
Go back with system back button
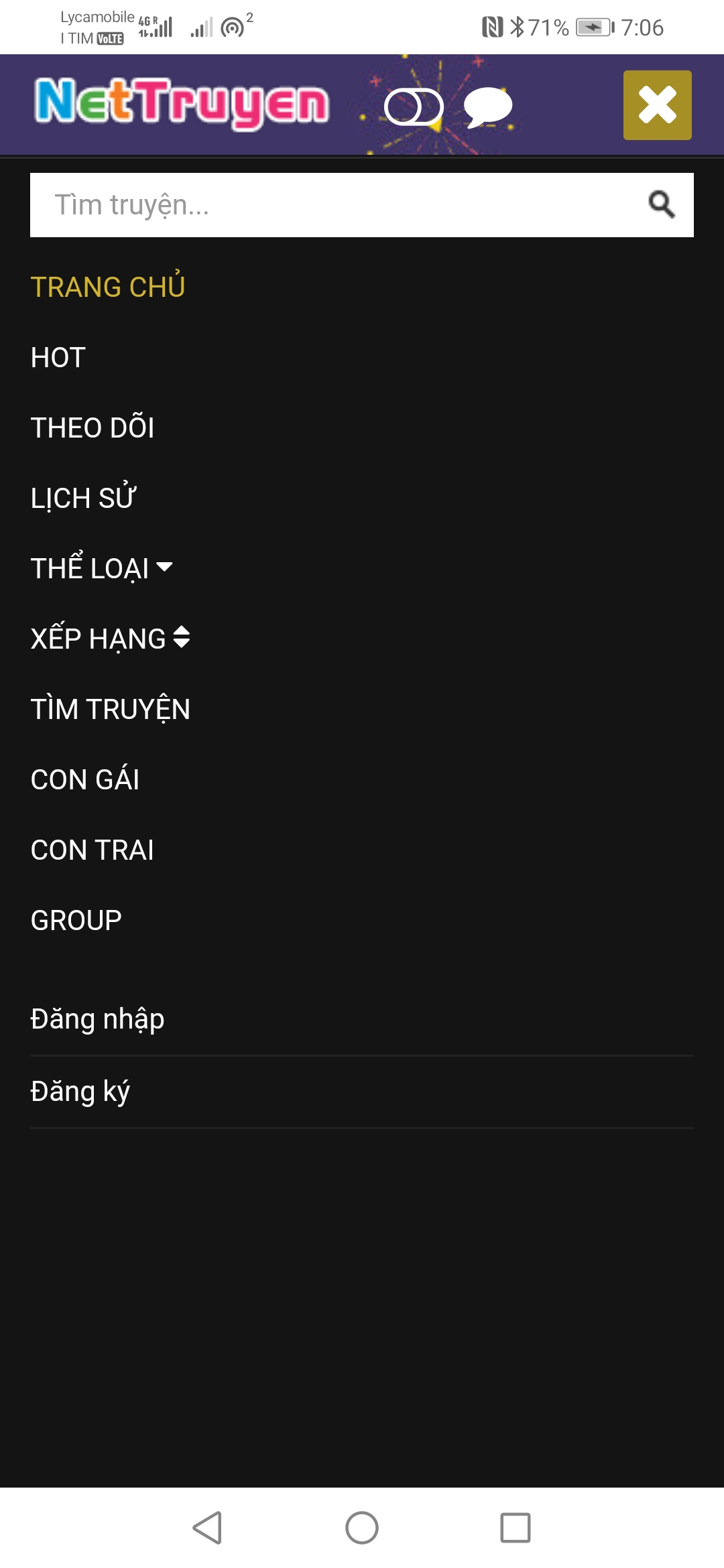(208, 1528)
